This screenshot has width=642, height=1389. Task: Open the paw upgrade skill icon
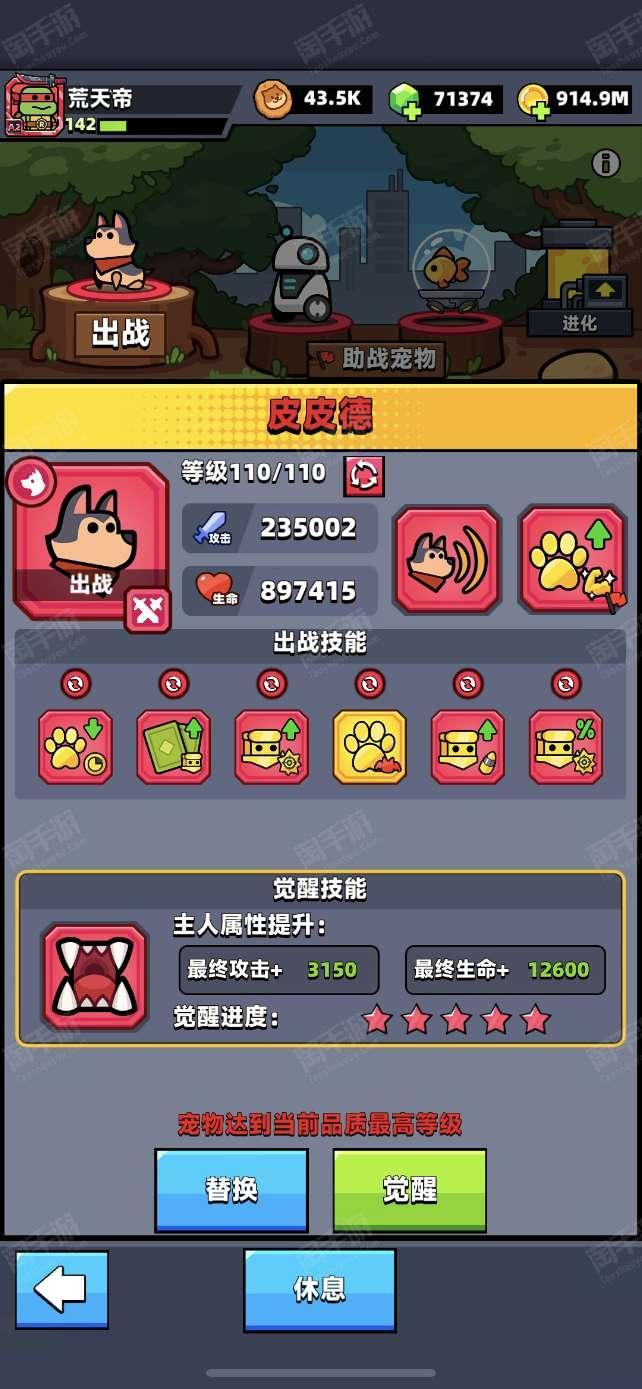tap(573, 560)
